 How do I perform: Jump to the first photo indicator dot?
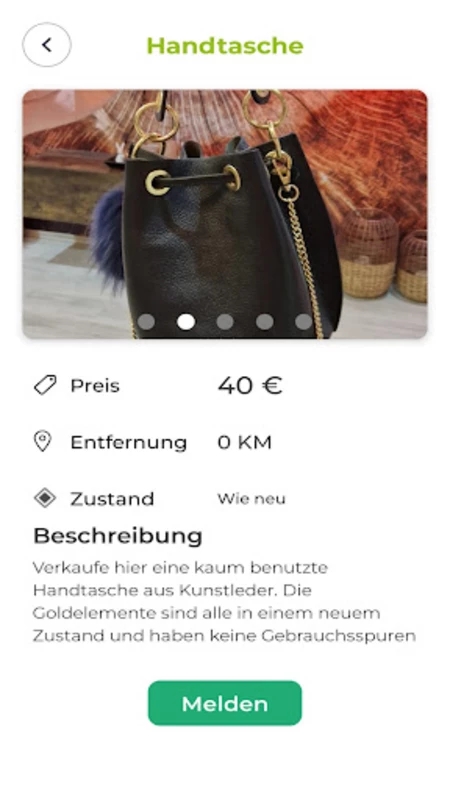146,321
